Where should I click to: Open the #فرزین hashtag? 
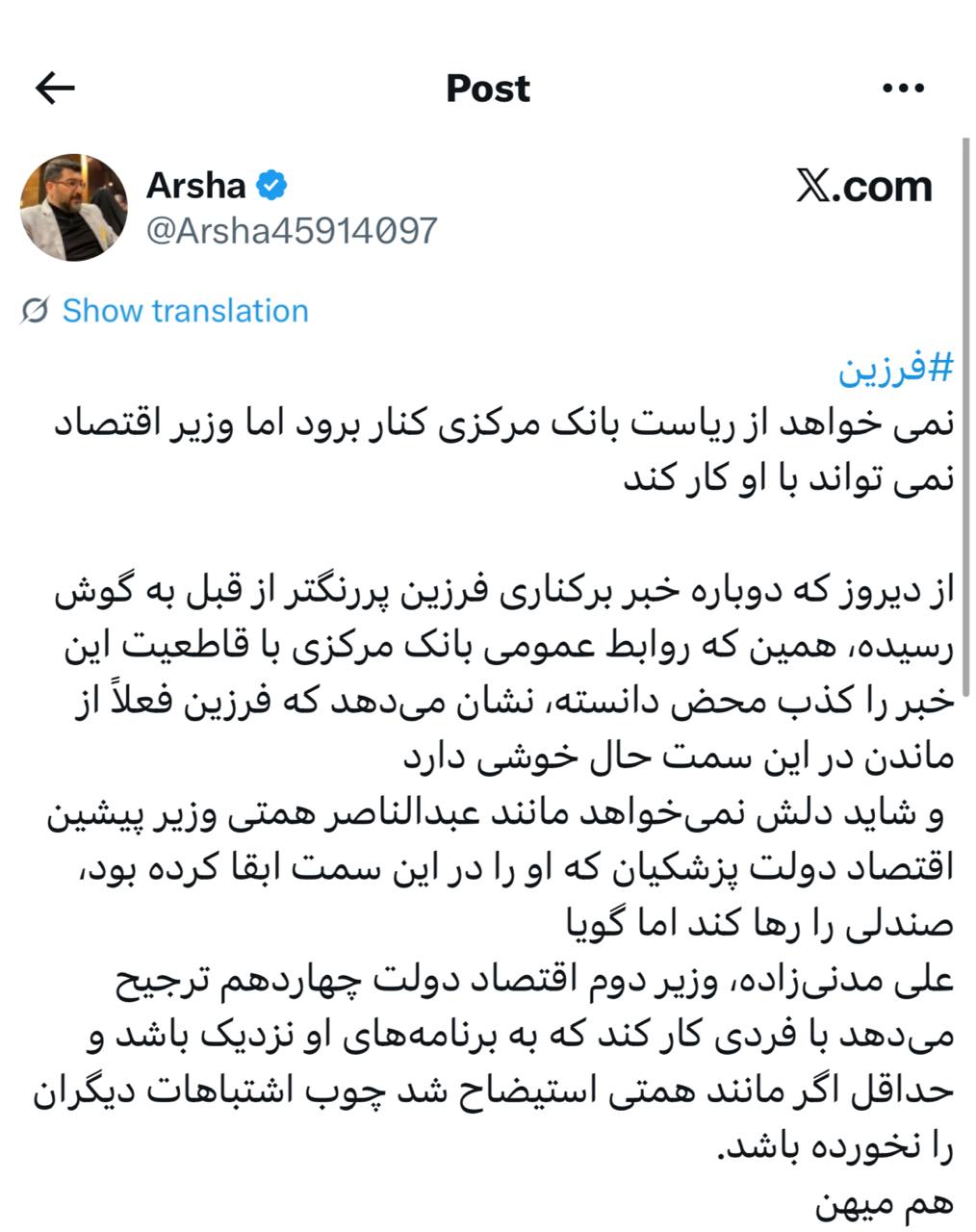(x=895, y=368)
